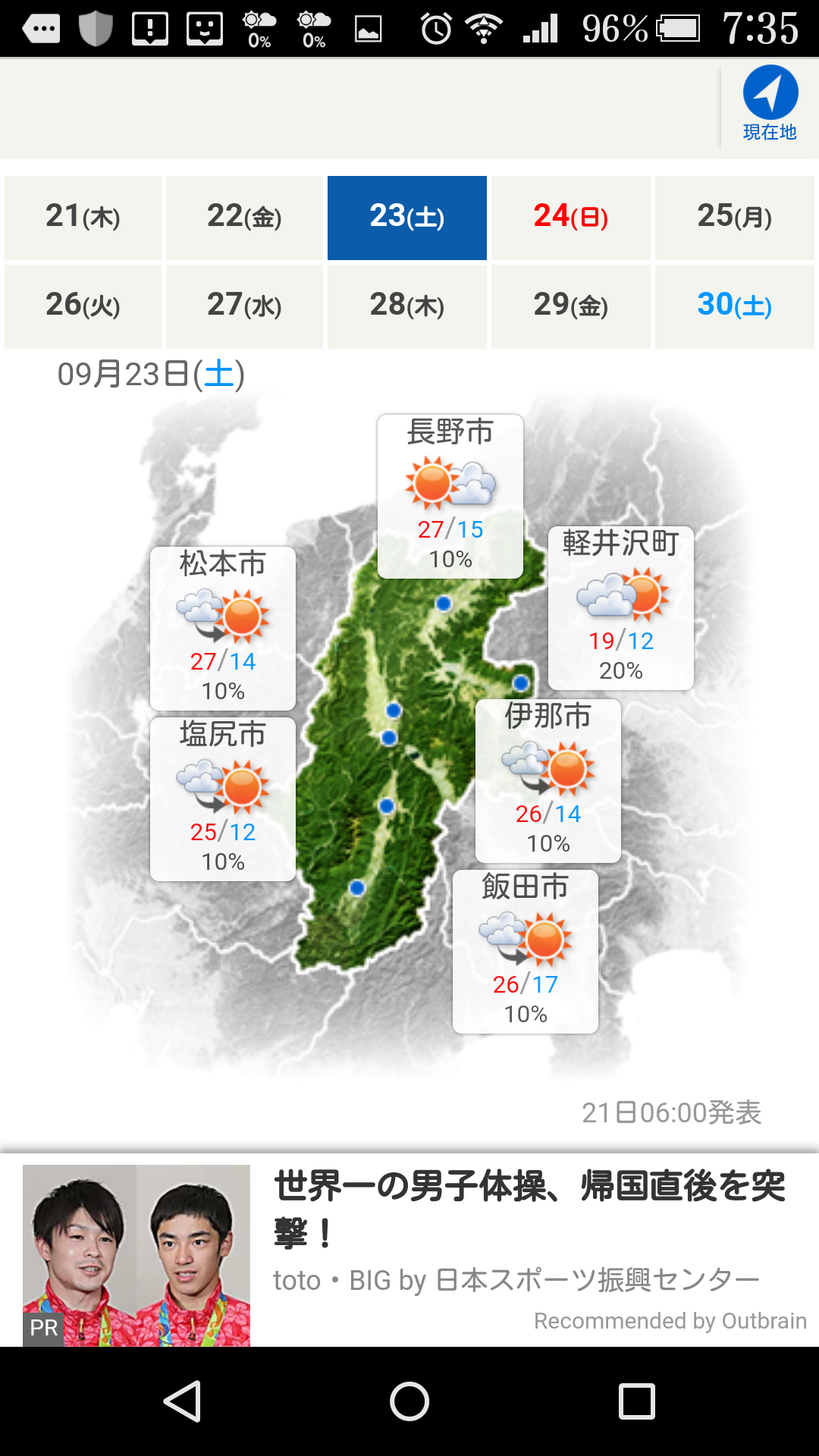Viewport: 819px width, 1456px height.
Task: Return to the home screen
Action: [409, 1401]
